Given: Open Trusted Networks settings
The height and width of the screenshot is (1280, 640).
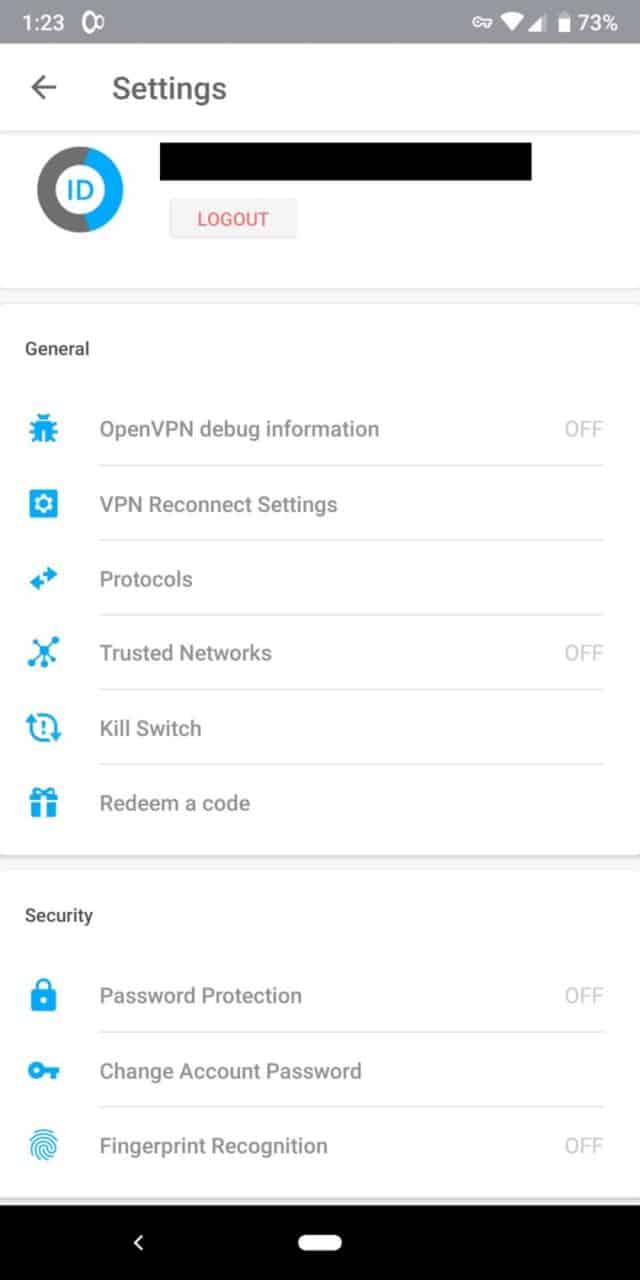Looking at the screenshot, I should (320, 653).
